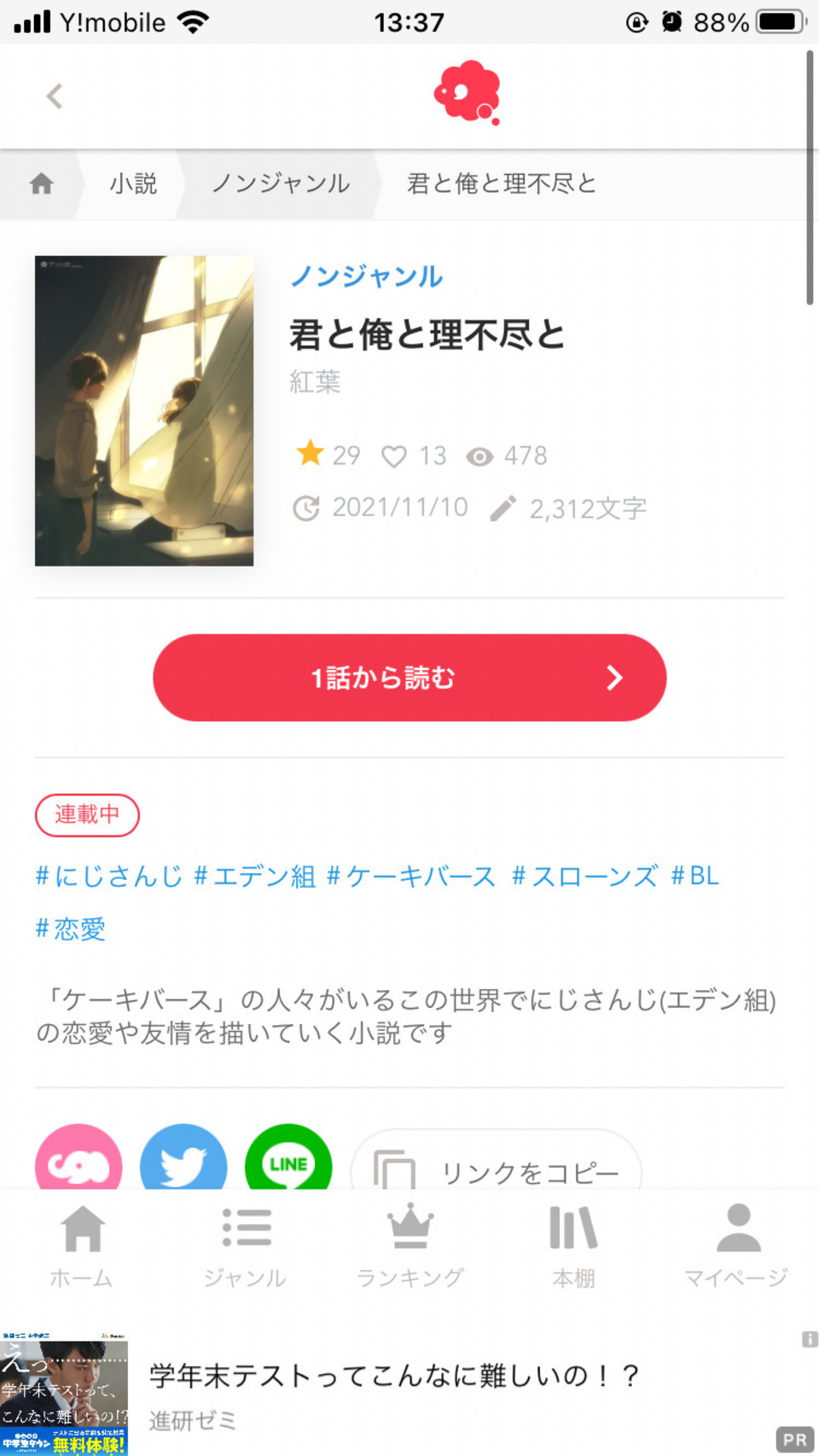Switch to the マイページ tab
The image size is (819, 1456).
pyautogui.click(x=737, y=1246)
